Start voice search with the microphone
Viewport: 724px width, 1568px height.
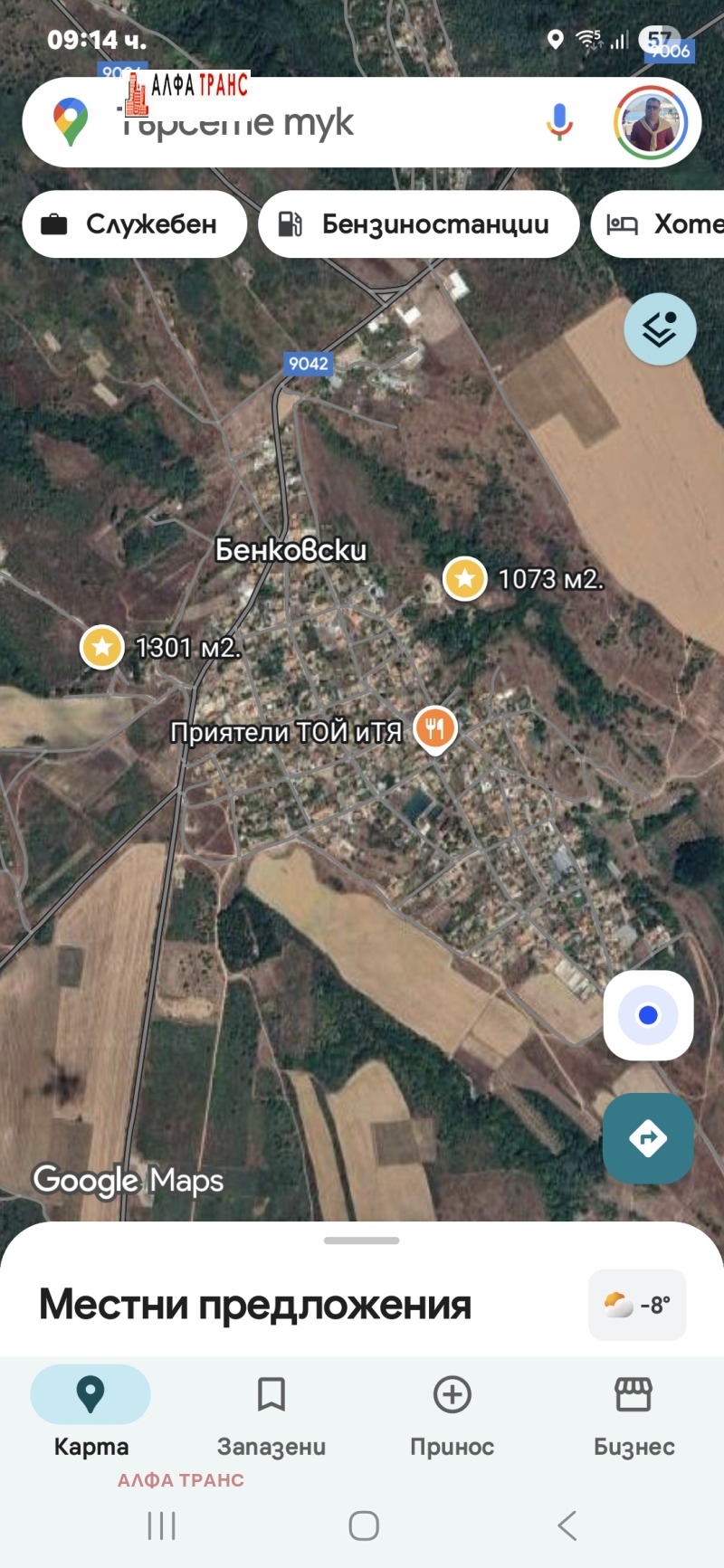coord(559,122)
